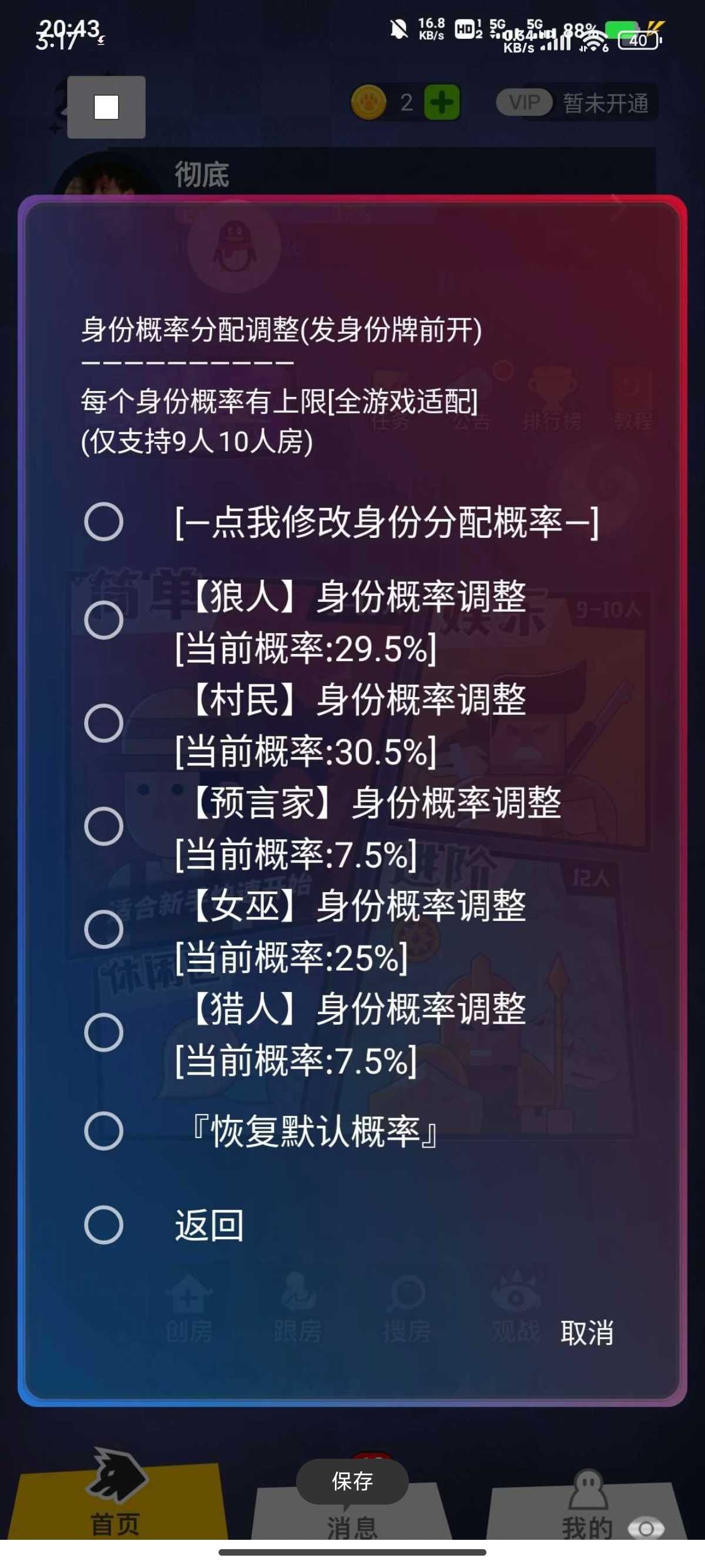The height and width of the screenshot is (1568, 705).
Task: Select 【预言家】身份概率调整 option
Action: (104, 826)
